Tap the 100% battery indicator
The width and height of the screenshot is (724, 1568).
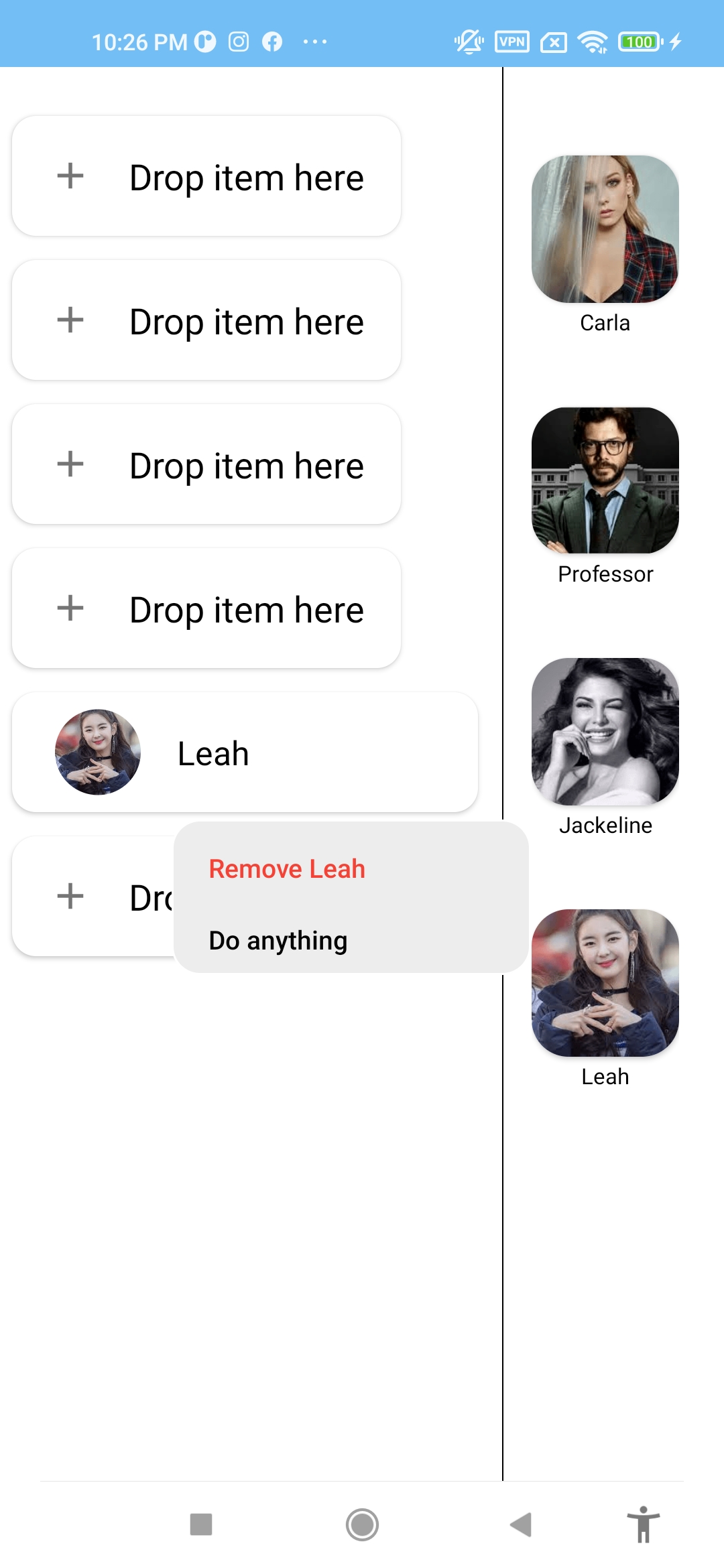click(639, 42)
